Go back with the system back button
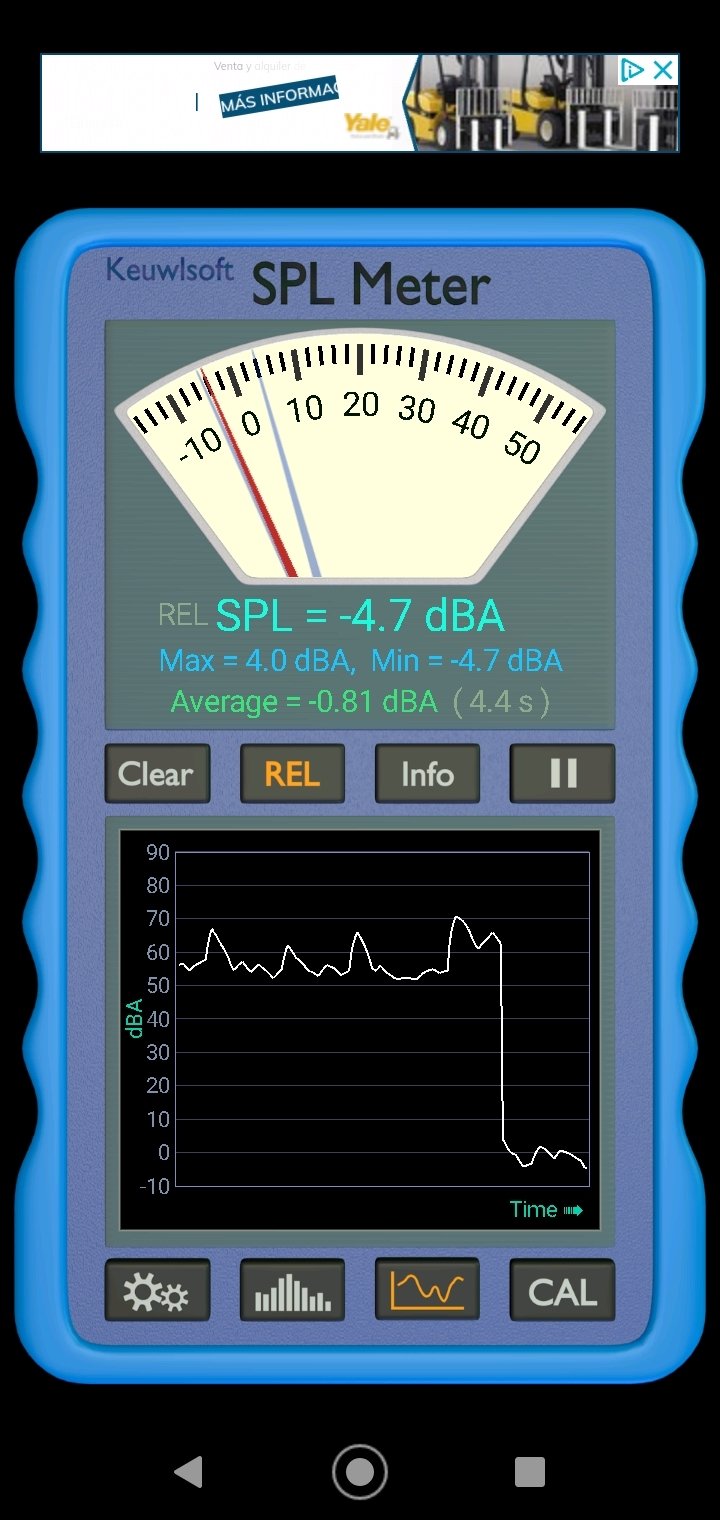 tap(188, 1472)
